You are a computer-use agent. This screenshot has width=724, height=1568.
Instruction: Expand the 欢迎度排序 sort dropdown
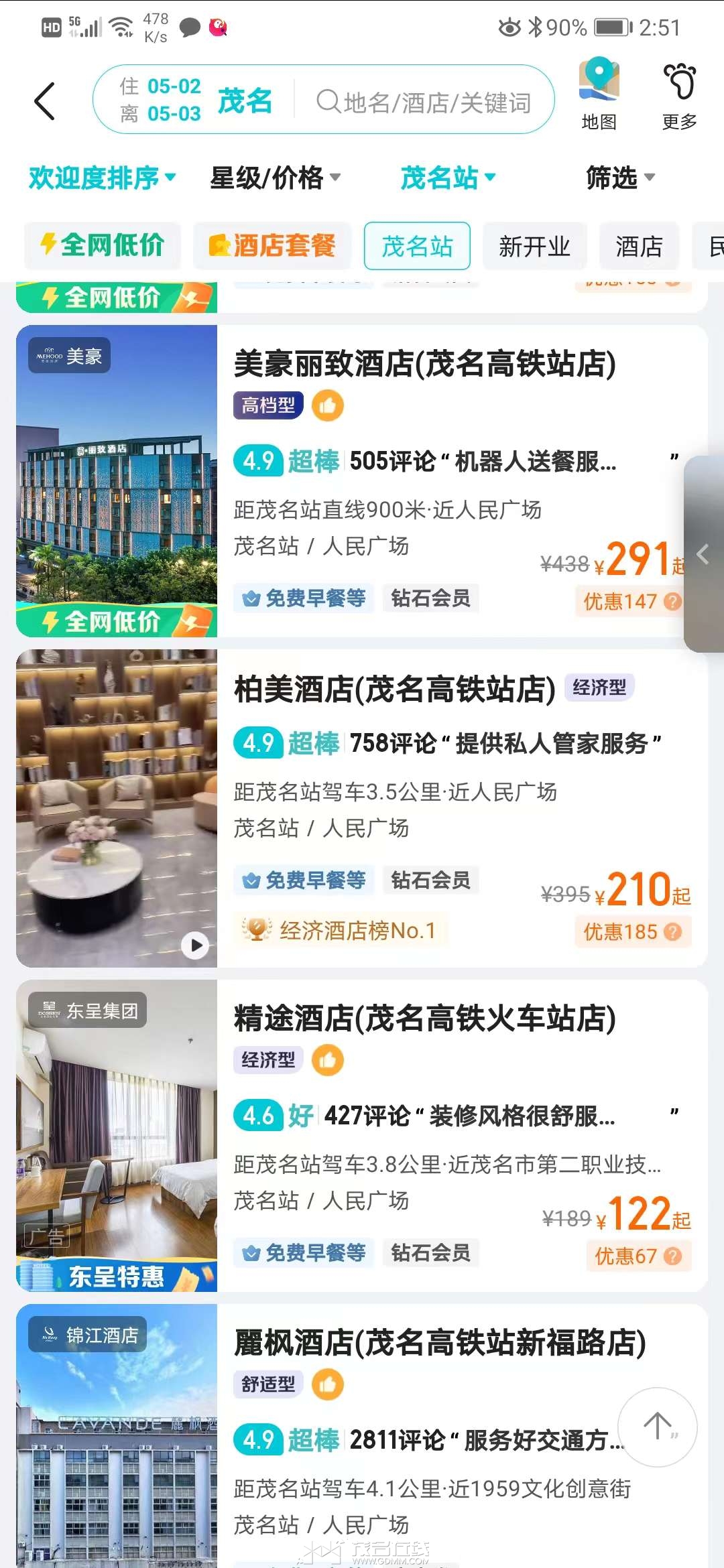[102, 178]
